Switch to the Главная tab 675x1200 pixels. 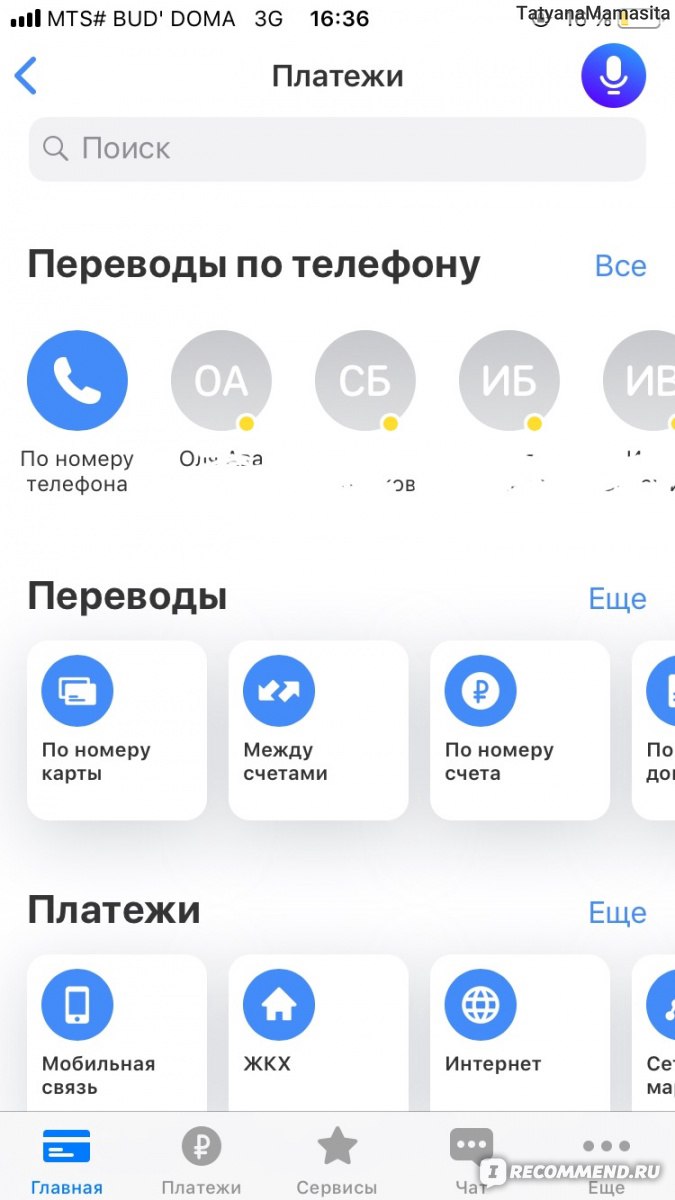coord(67,1160)
